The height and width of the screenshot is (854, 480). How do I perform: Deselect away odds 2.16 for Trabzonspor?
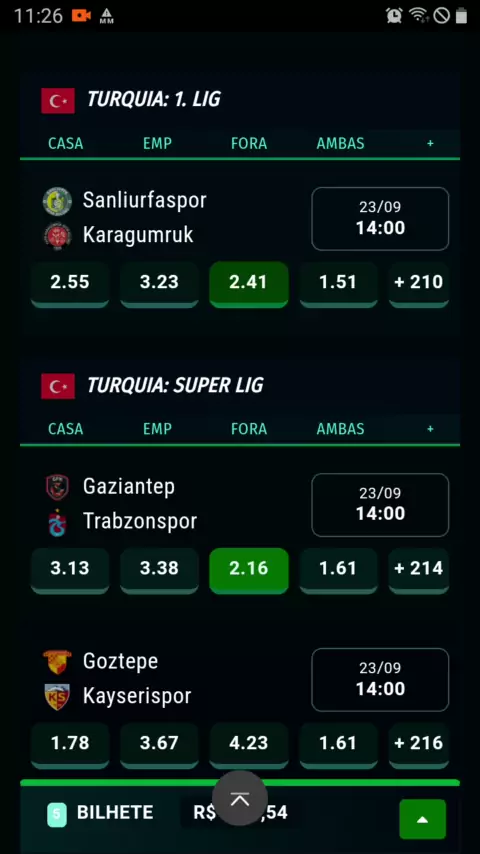coord(248,570)
